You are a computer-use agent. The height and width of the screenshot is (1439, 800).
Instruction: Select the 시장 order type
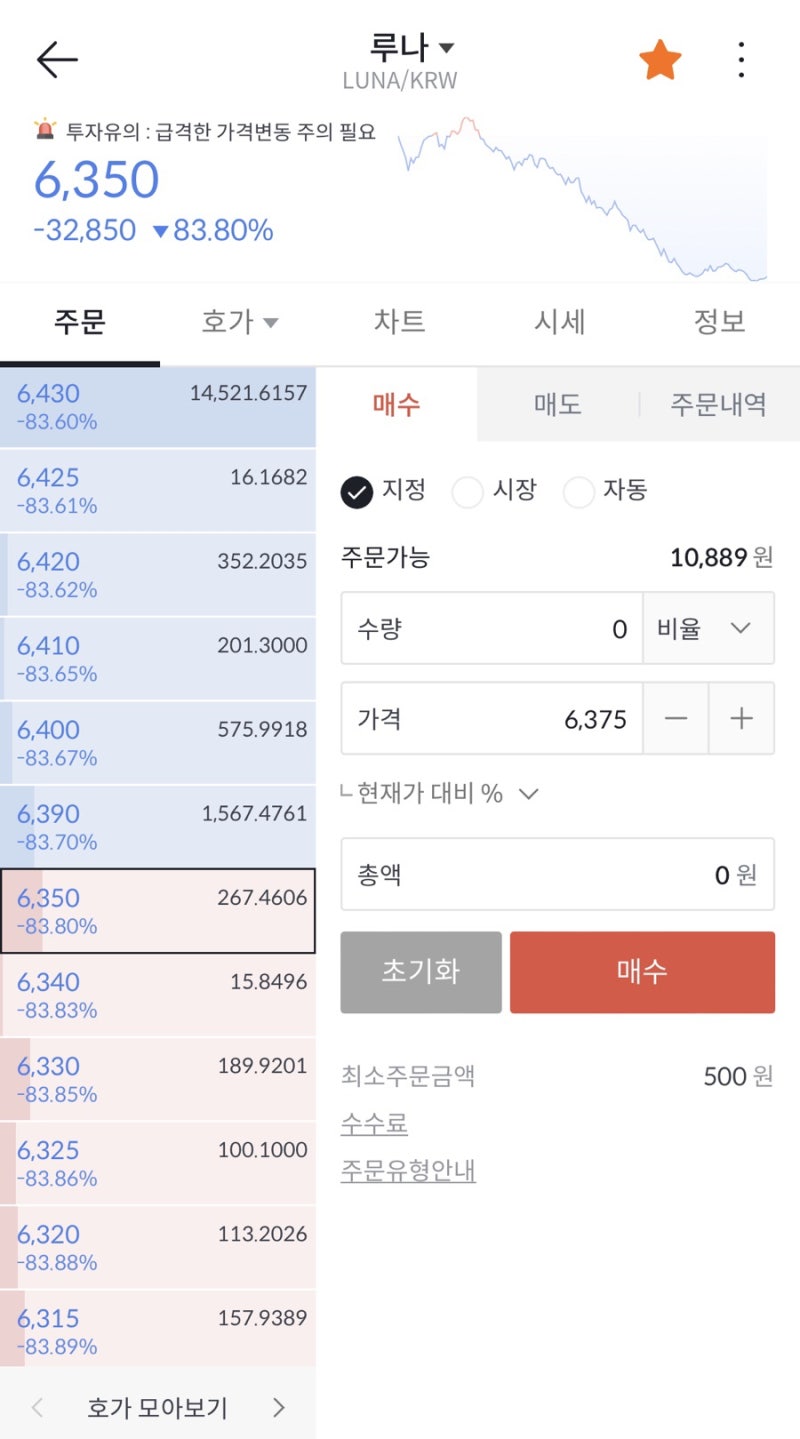point(495,491)
